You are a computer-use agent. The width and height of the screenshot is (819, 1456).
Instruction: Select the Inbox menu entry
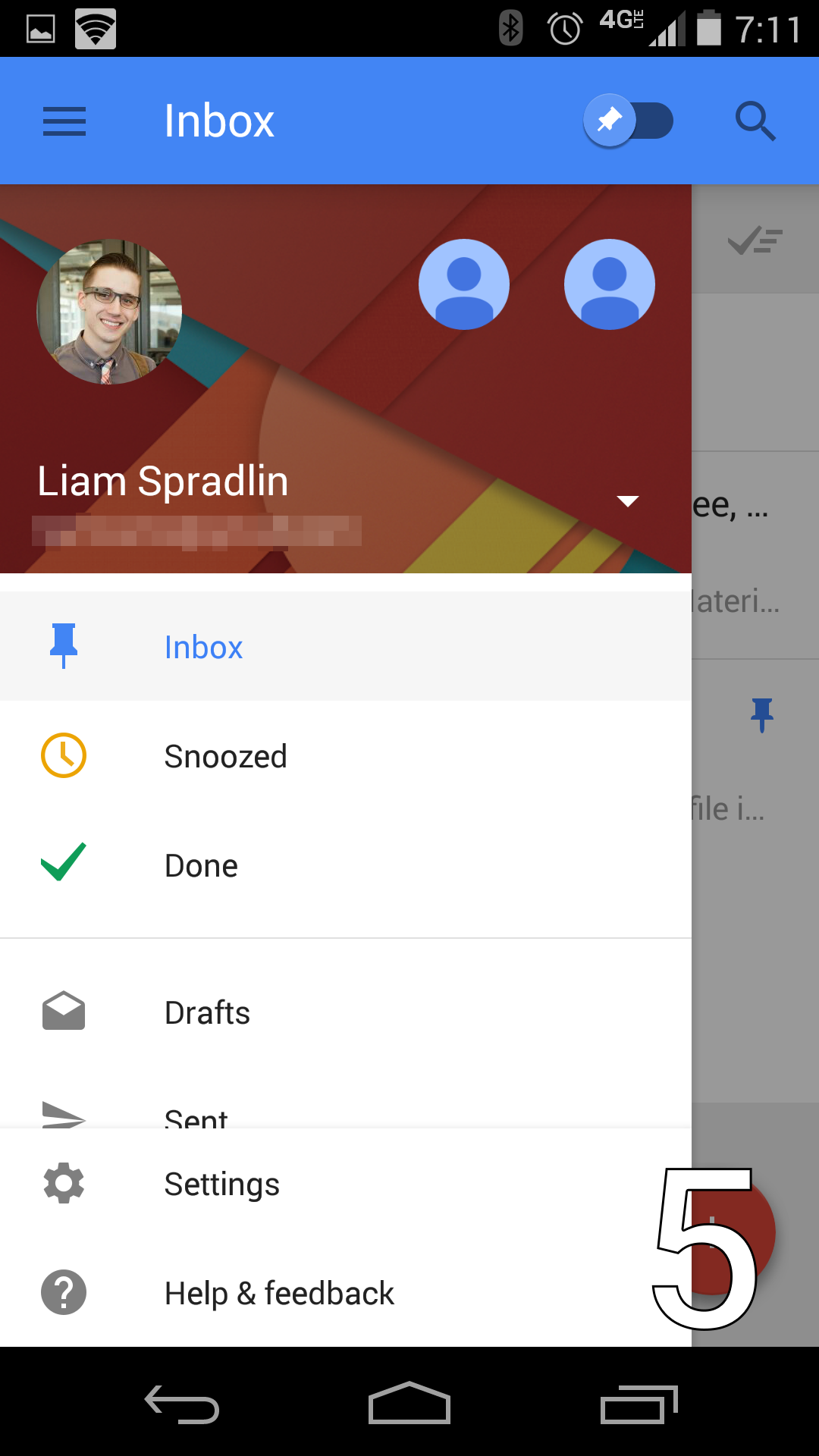(x=202, y=646)
